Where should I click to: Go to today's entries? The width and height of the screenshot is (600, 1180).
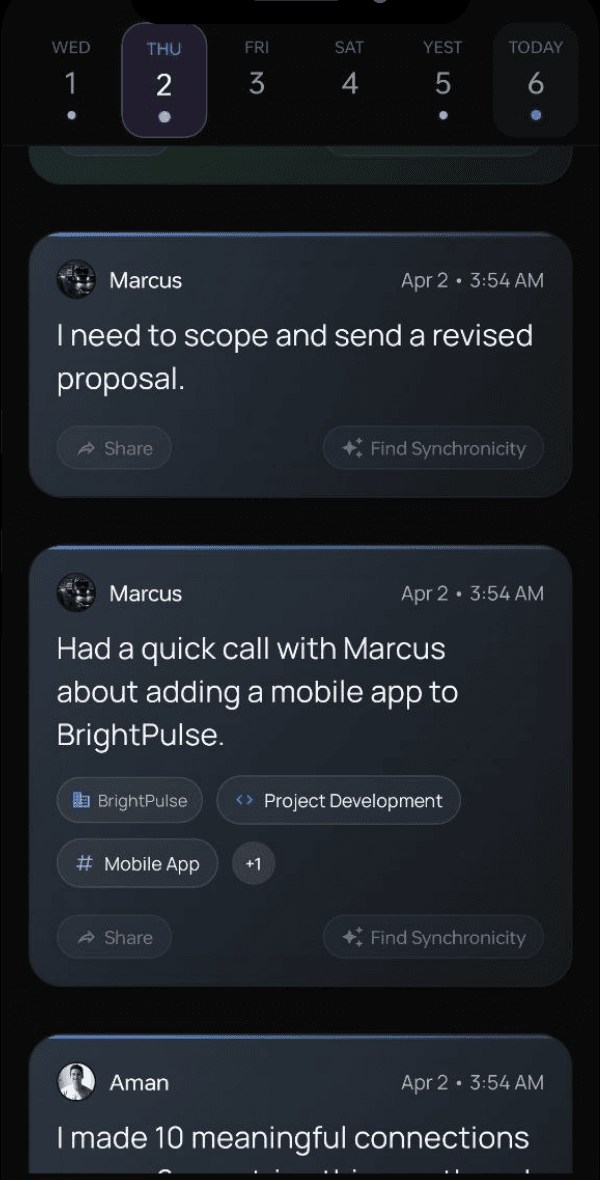pyautogui.click(x=536, y=82)
